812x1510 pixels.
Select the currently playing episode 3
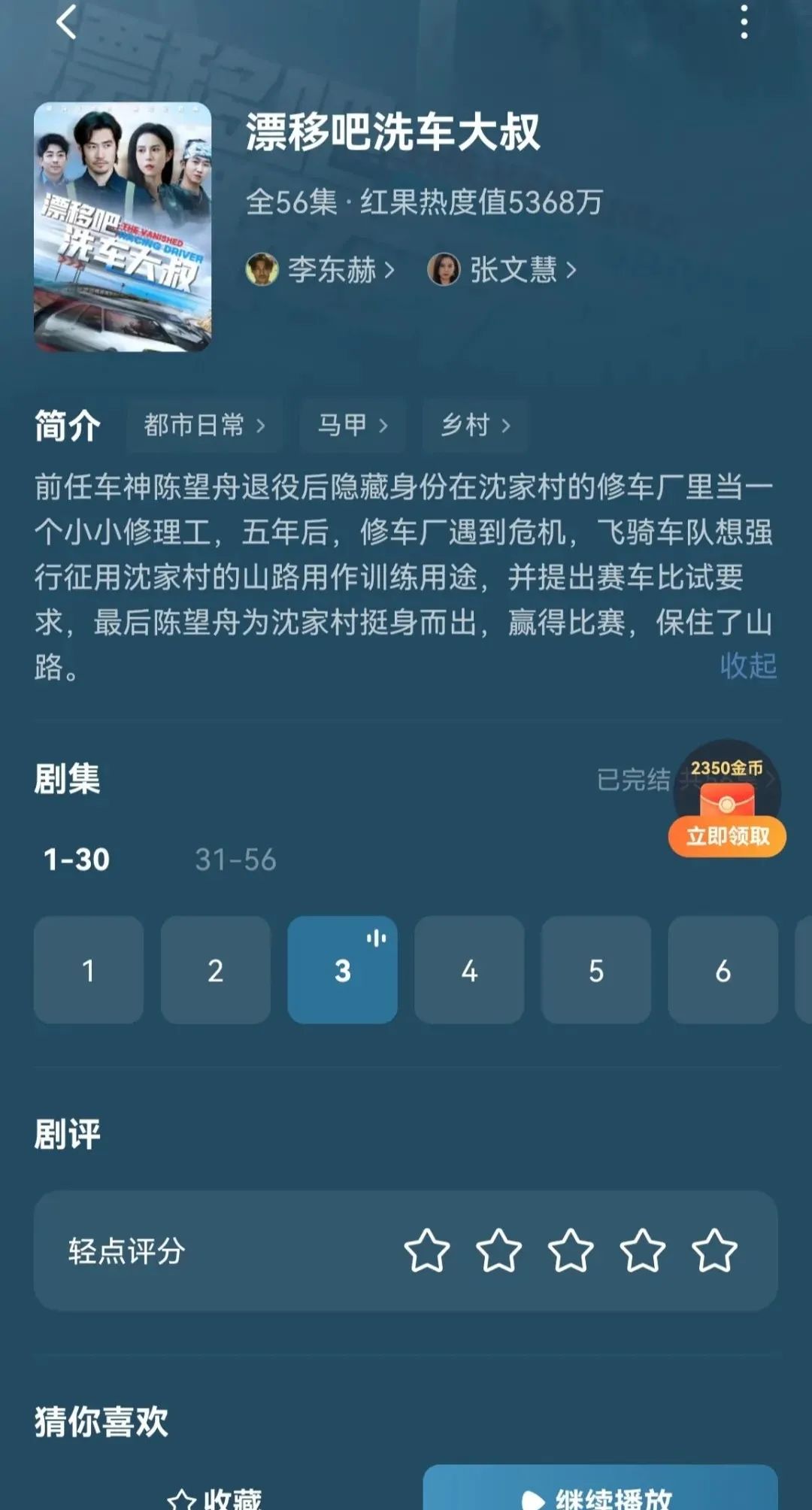342,970
